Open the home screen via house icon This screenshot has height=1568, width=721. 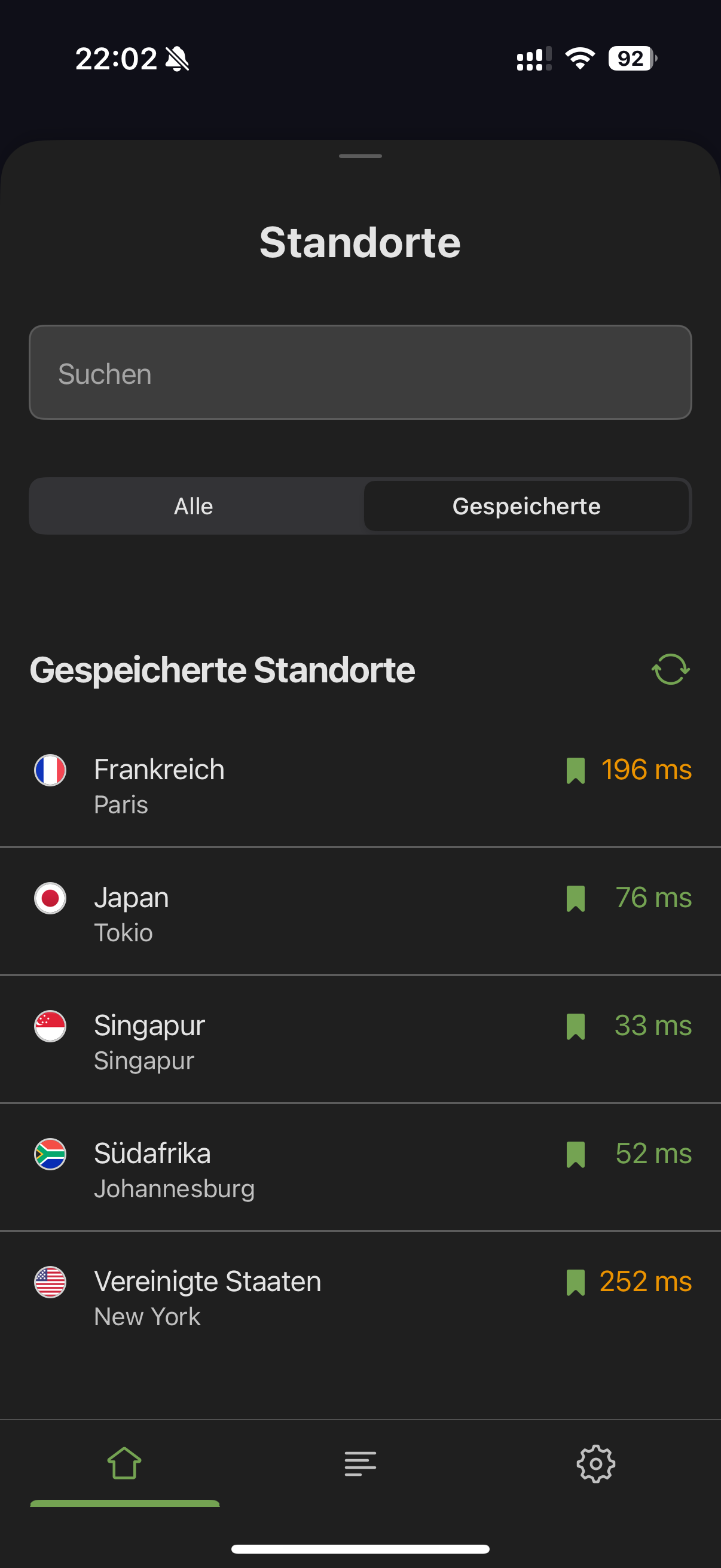coord(124,1465)
